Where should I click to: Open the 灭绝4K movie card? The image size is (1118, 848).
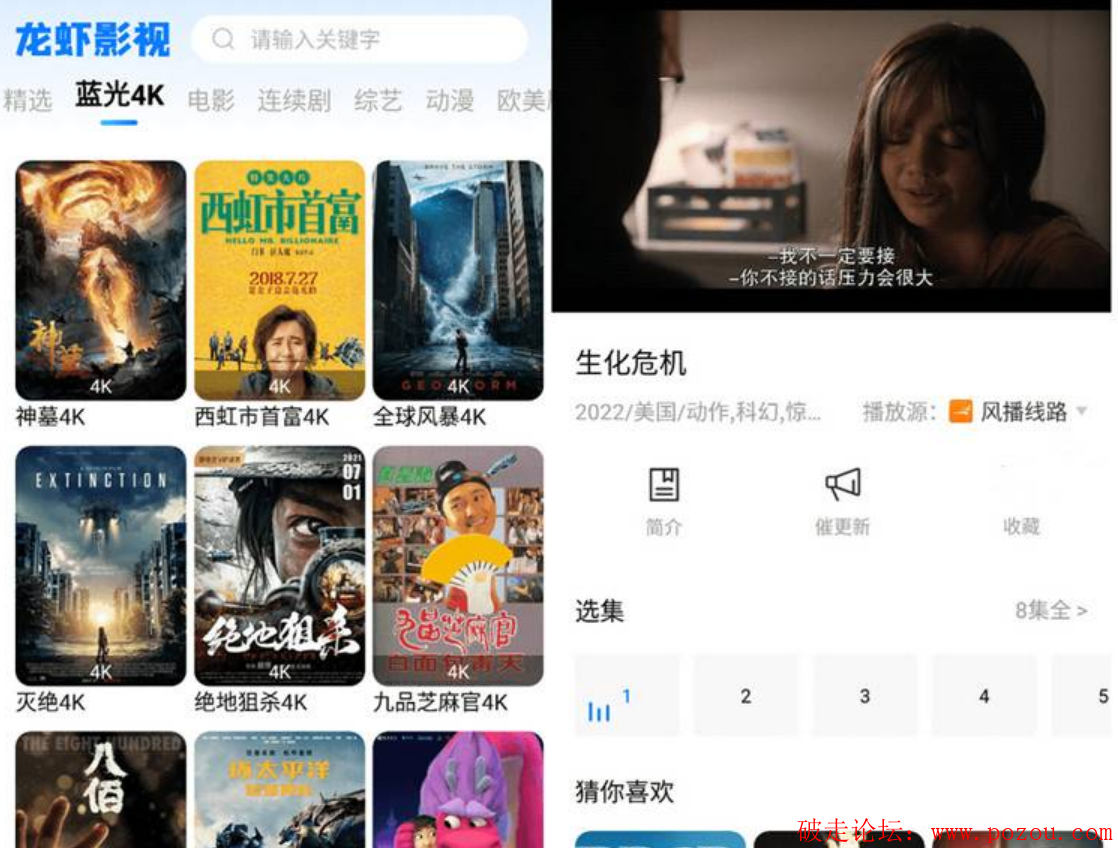pyautogui.click(x=100, y=566)
